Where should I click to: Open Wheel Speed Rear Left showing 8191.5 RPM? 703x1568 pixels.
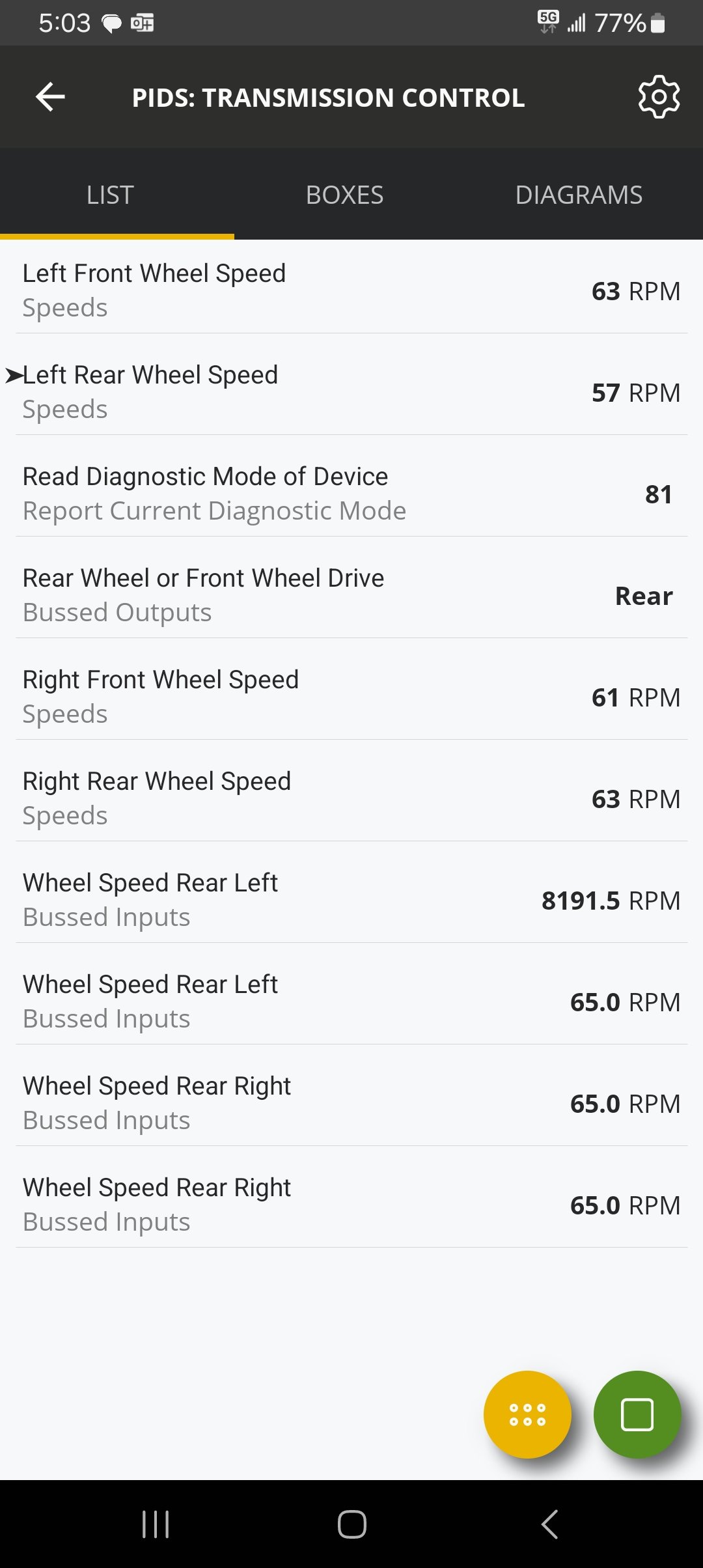click(351, 899)
